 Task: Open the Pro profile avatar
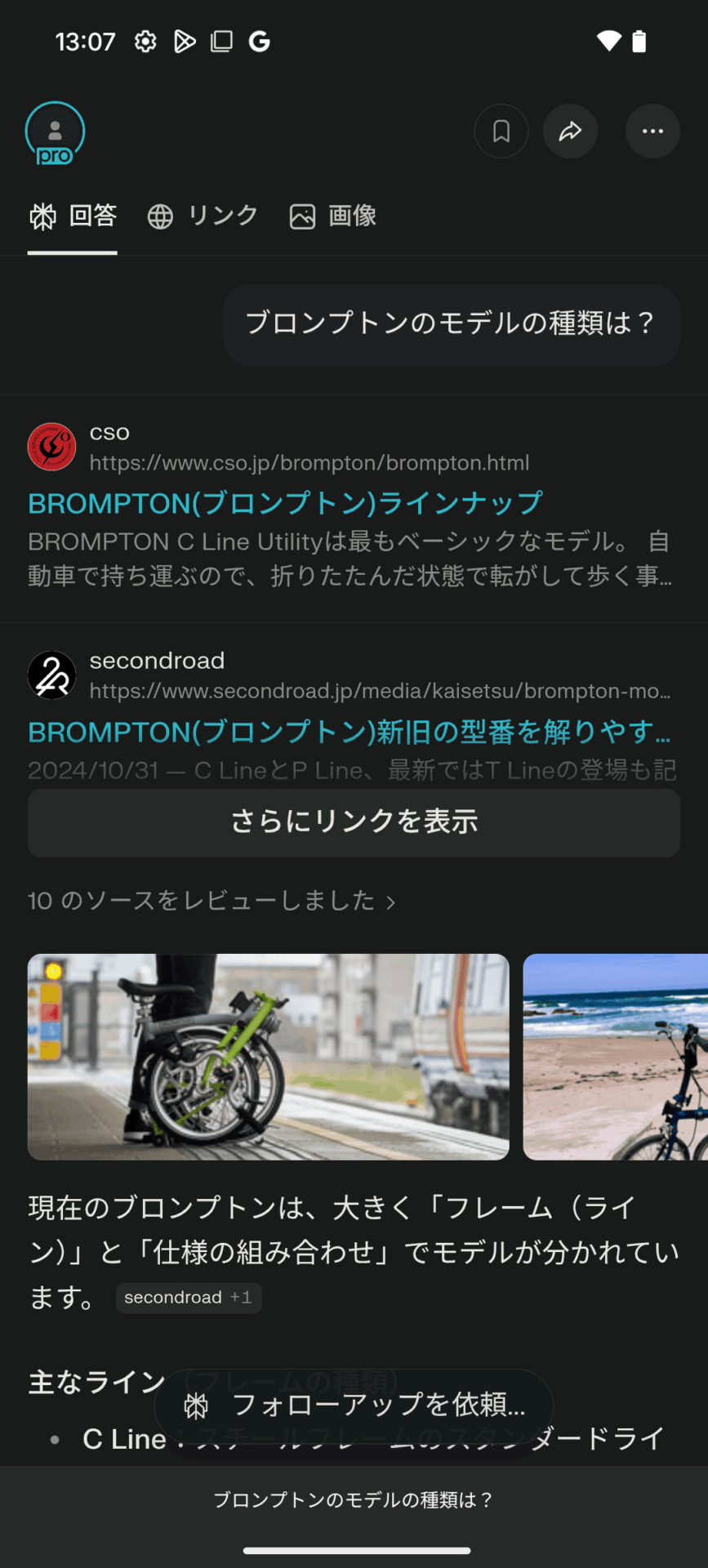click(55, 132)
